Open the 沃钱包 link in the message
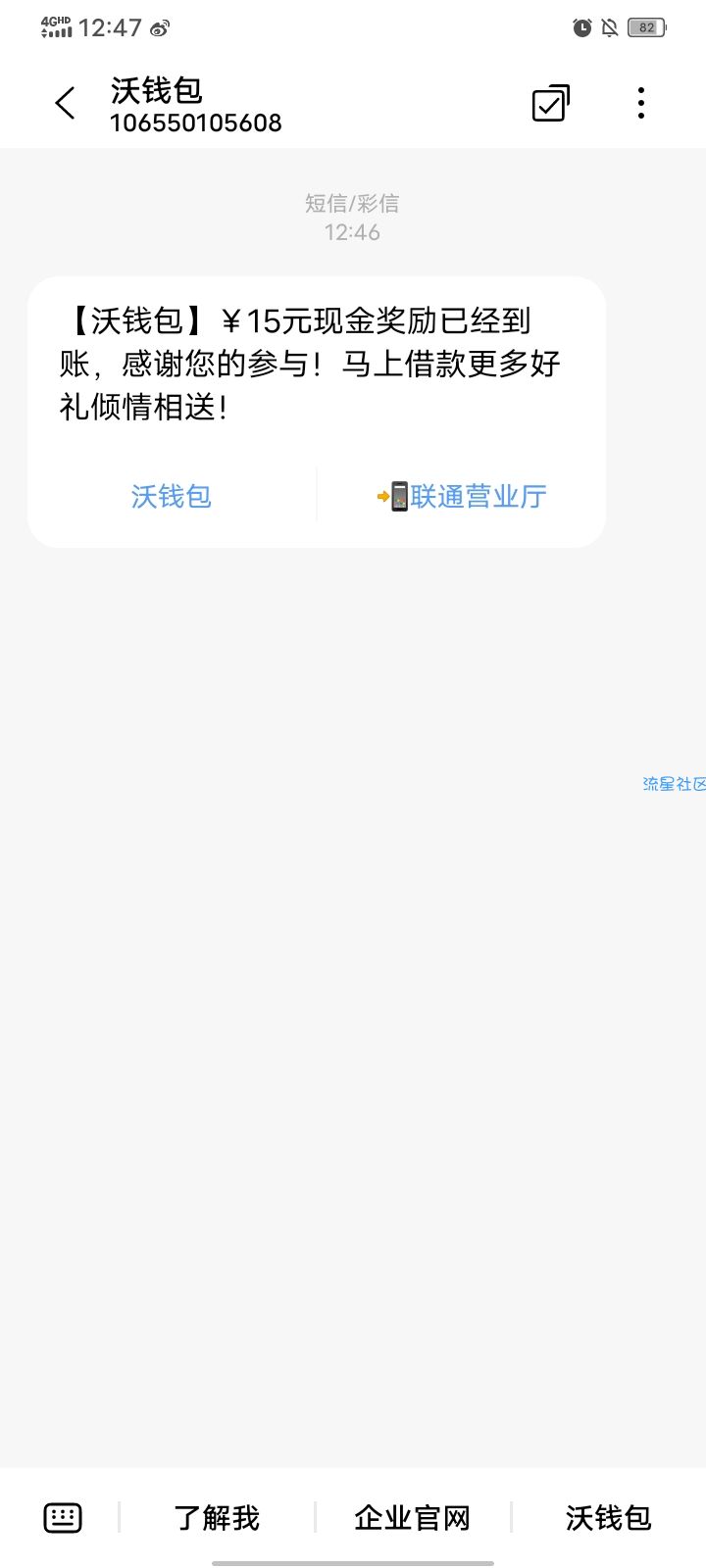 click(x=172, y=497)
